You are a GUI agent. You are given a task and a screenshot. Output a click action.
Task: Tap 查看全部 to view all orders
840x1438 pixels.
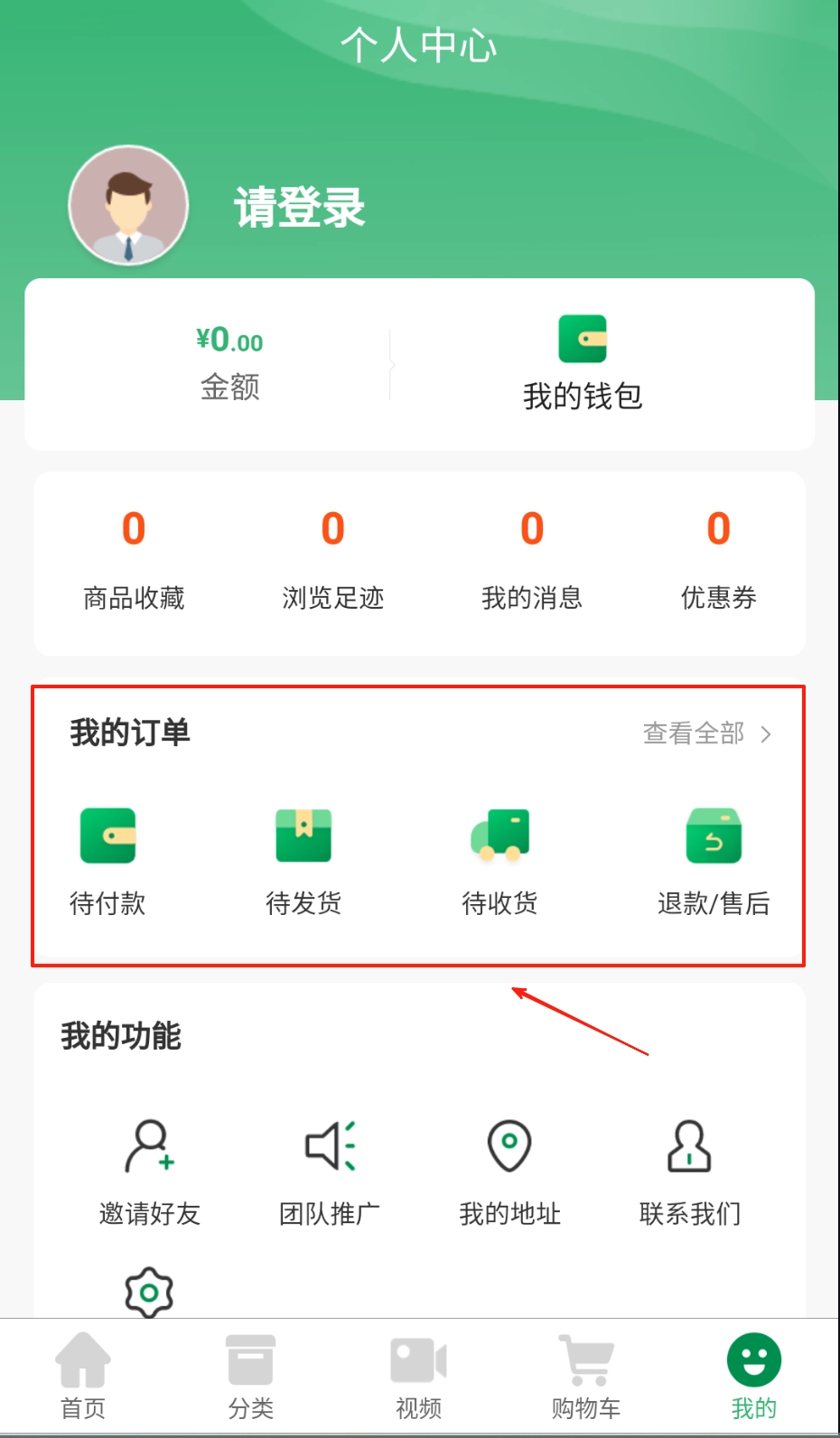pyautogui.click(x=706, y=733)
